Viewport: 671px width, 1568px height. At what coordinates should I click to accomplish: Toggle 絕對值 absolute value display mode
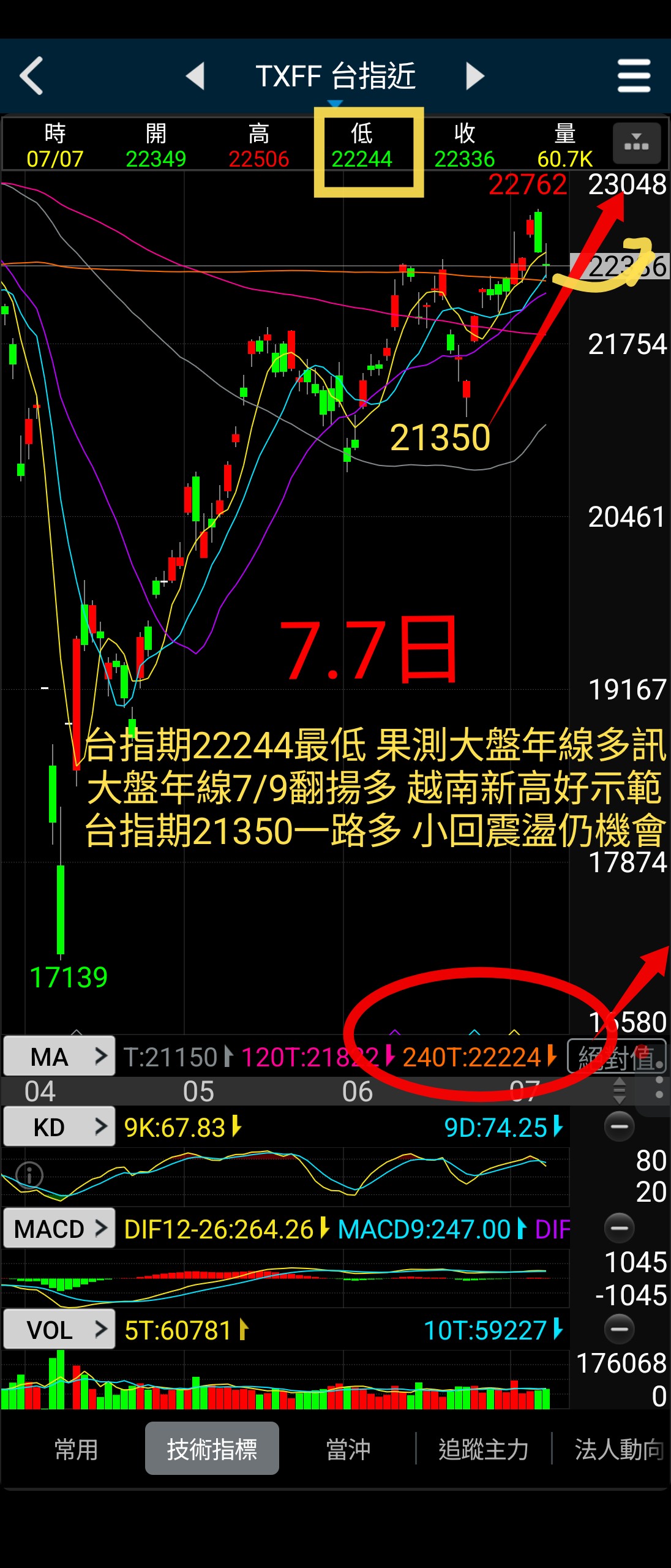tap(617, 1055)
